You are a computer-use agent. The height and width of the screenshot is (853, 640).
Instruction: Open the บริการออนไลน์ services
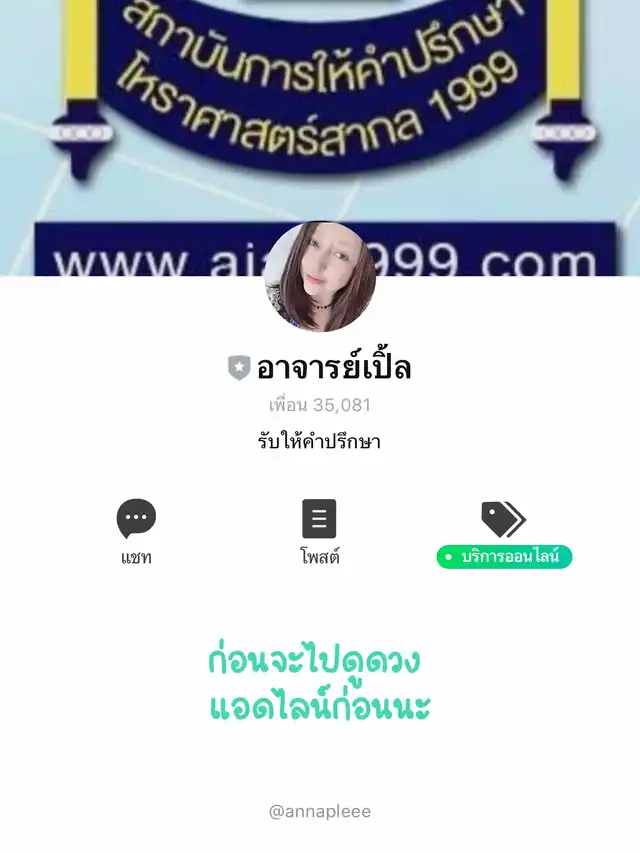504,533
